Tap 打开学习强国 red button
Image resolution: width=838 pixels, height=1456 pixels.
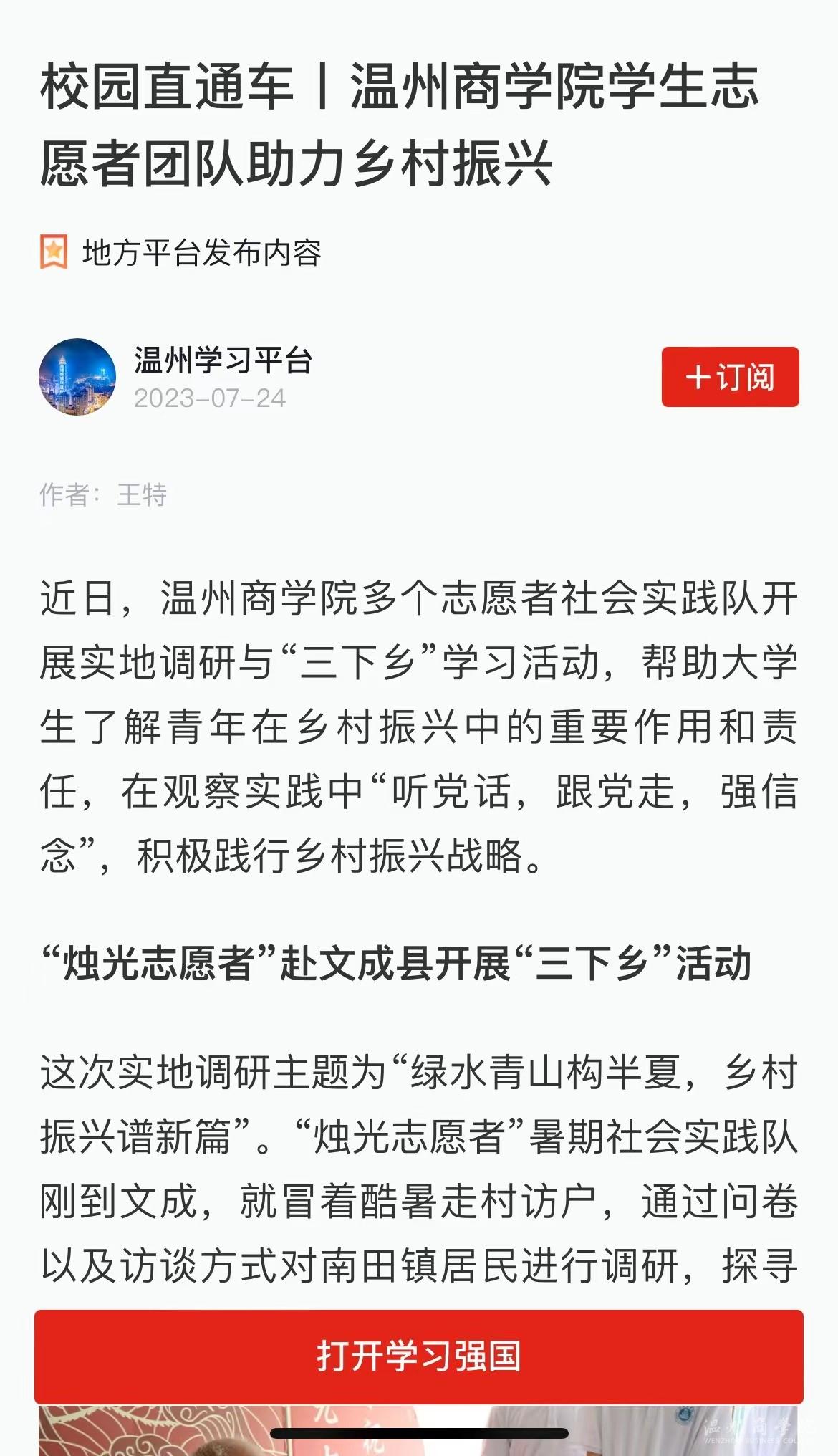click(x=418, y=1356)
